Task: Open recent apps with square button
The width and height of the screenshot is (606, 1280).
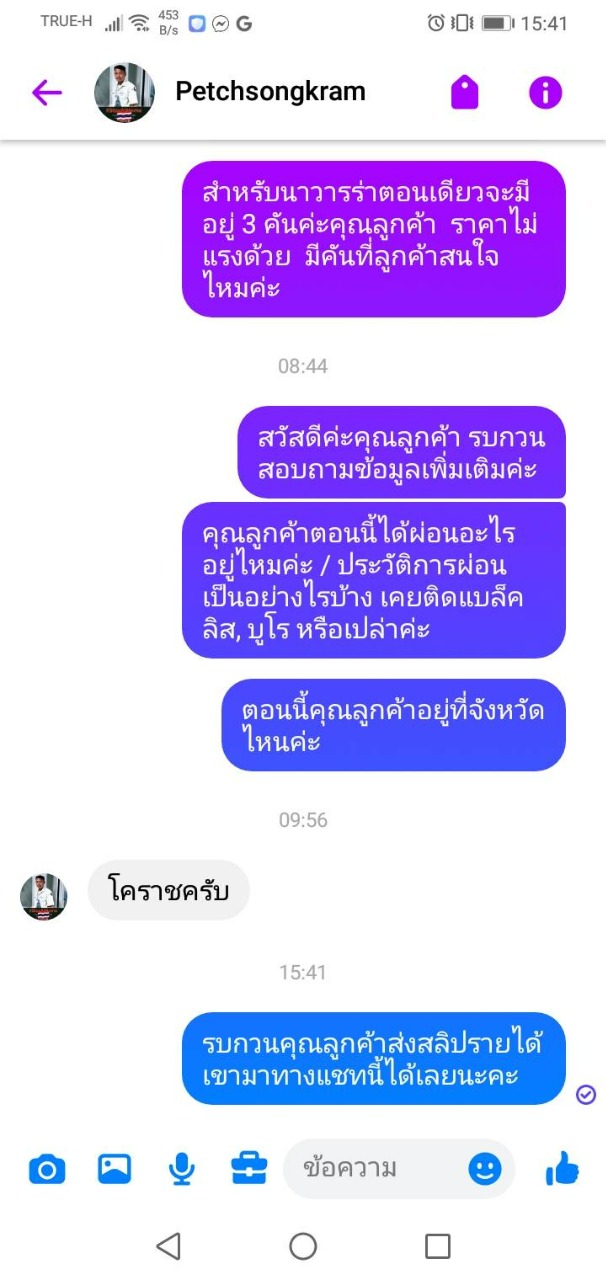Action: pos(437,1245)
